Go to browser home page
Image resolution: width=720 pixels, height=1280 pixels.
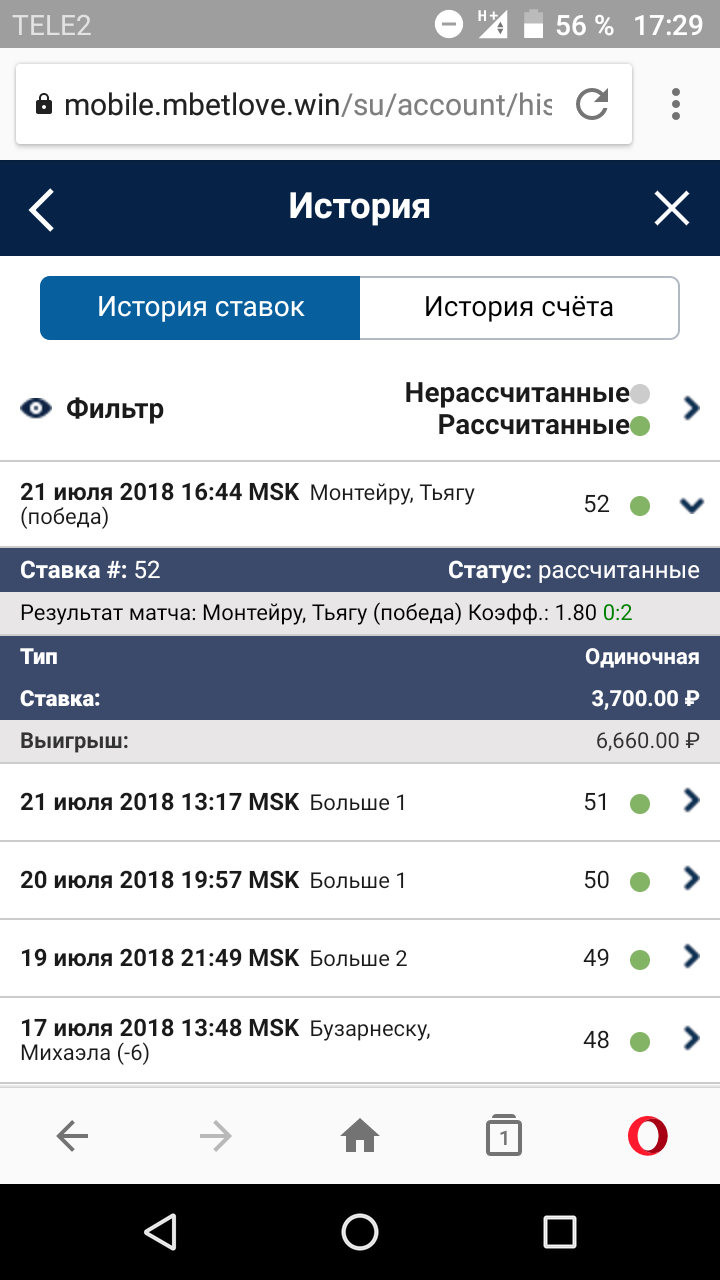[360, 1136]
